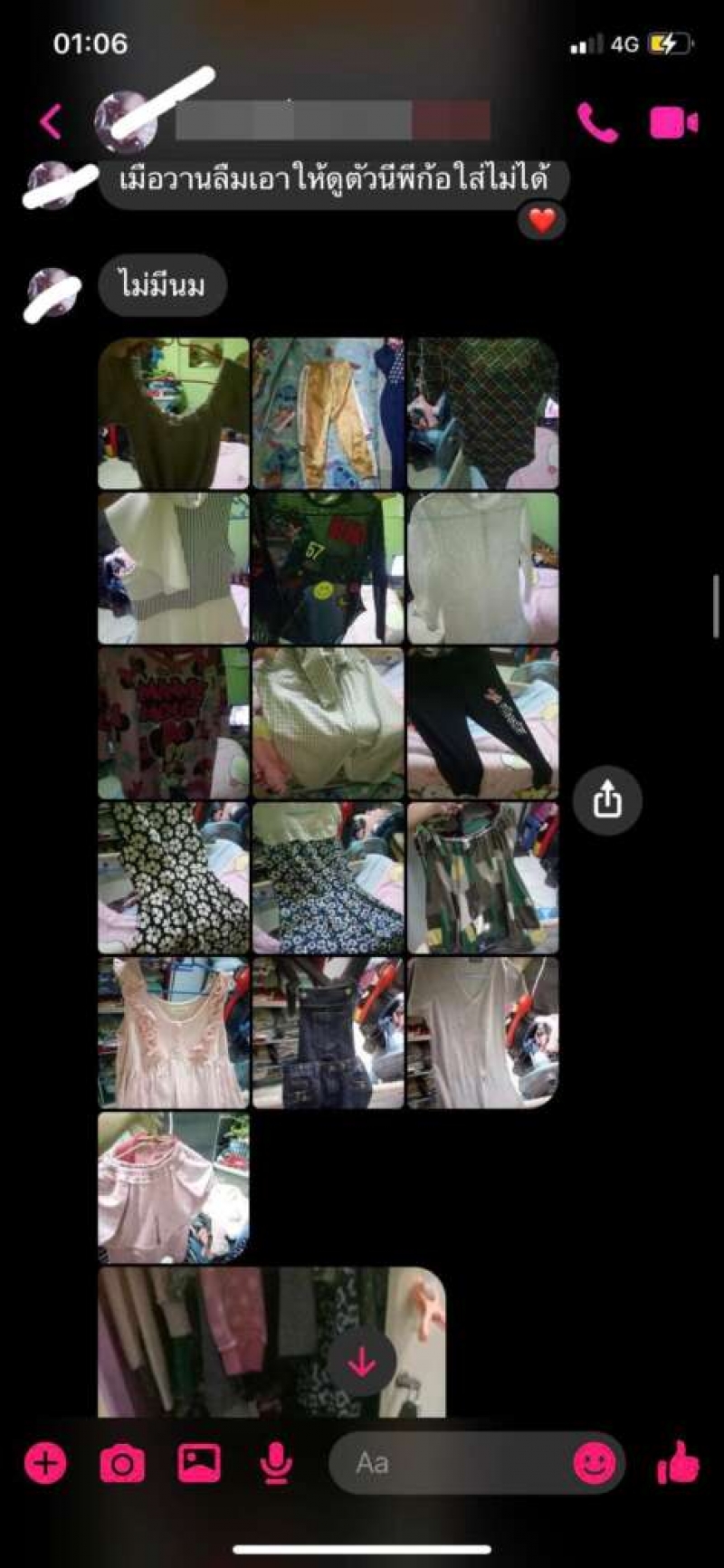Go back to the chat list

pyautogui.click(x=51, y=121)
